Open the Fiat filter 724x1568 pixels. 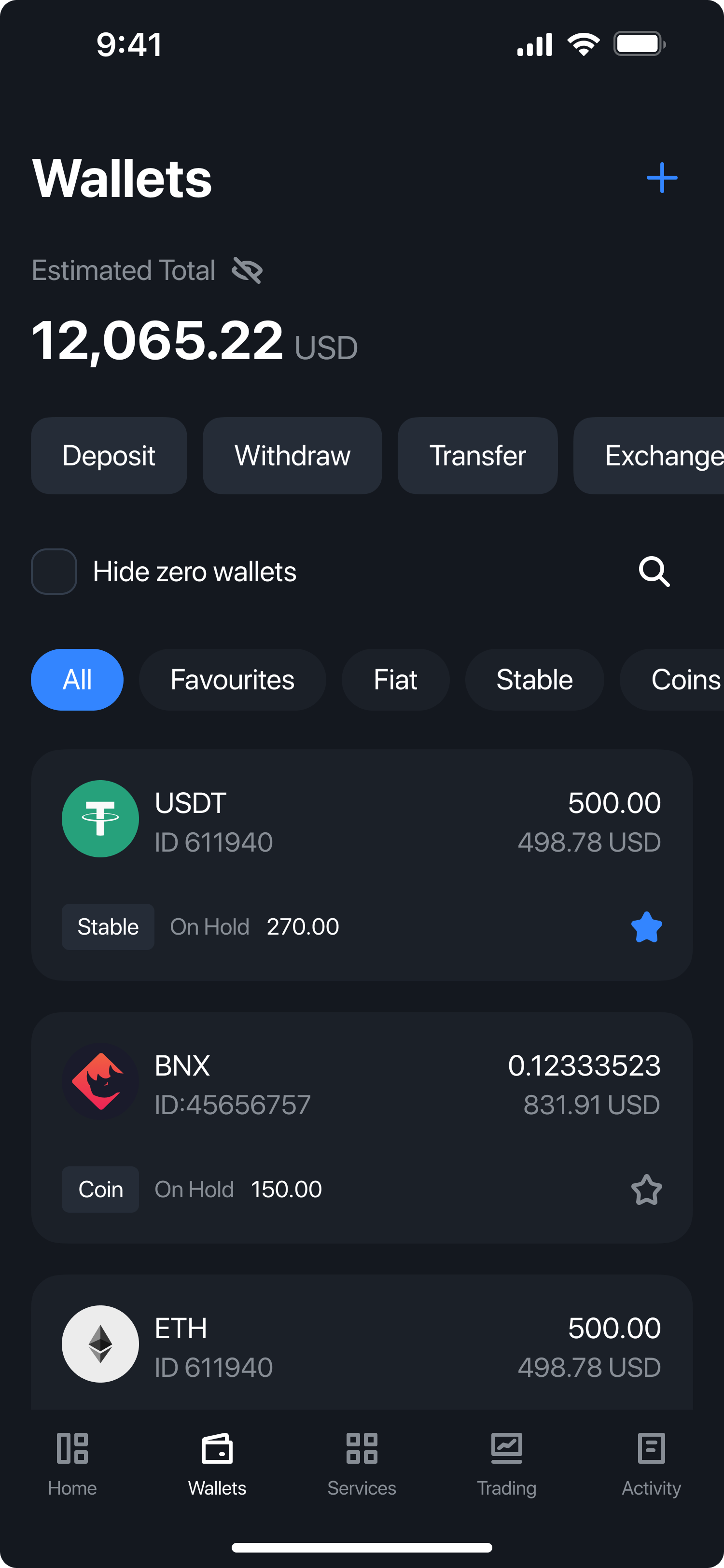click(x=395, y=679)
